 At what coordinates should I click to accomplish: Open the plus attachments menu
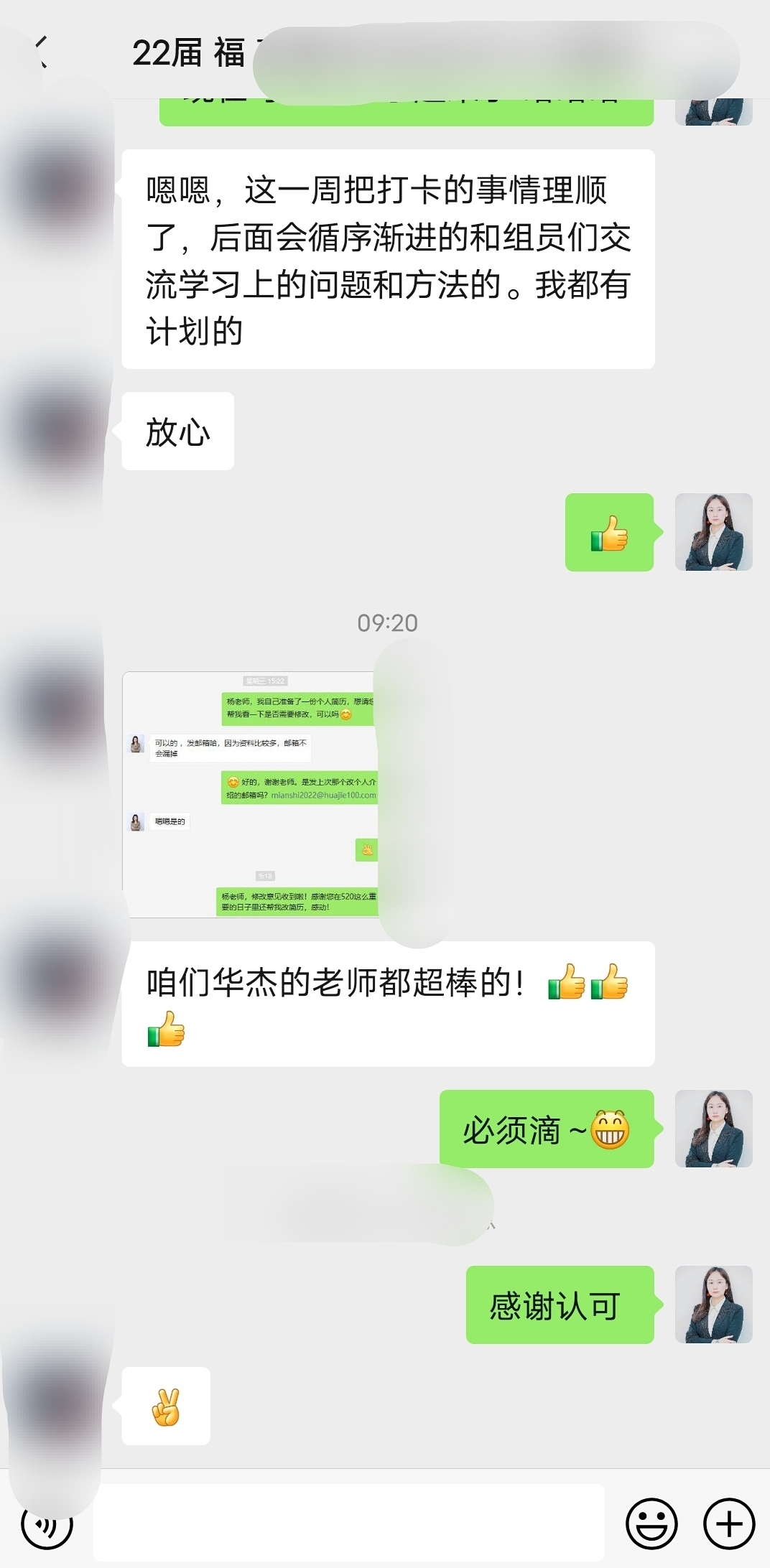point(728,1523)
